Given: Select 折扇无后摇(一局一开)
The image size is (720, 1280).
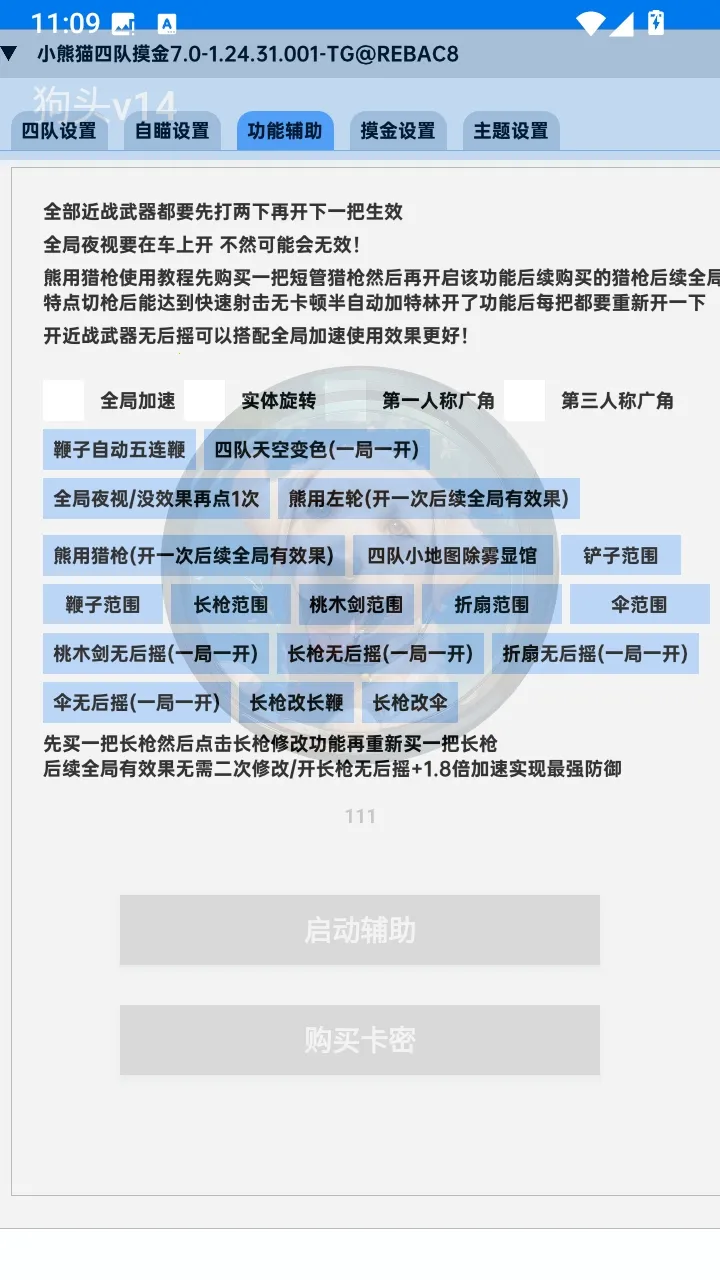Looking at the screenshot, I should click(595, 653).
